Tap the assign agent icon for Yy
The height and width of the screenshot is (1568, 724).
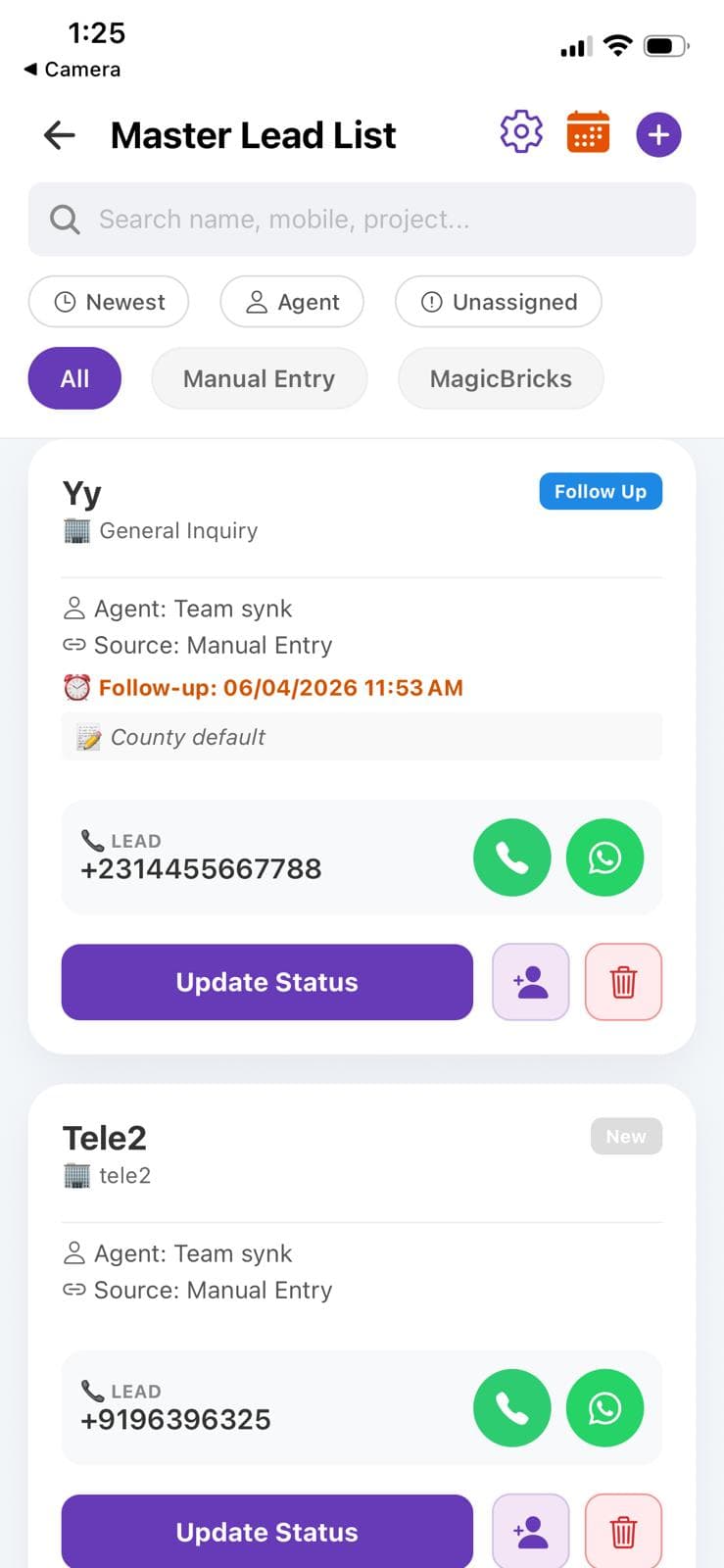(x=530, y=982)
